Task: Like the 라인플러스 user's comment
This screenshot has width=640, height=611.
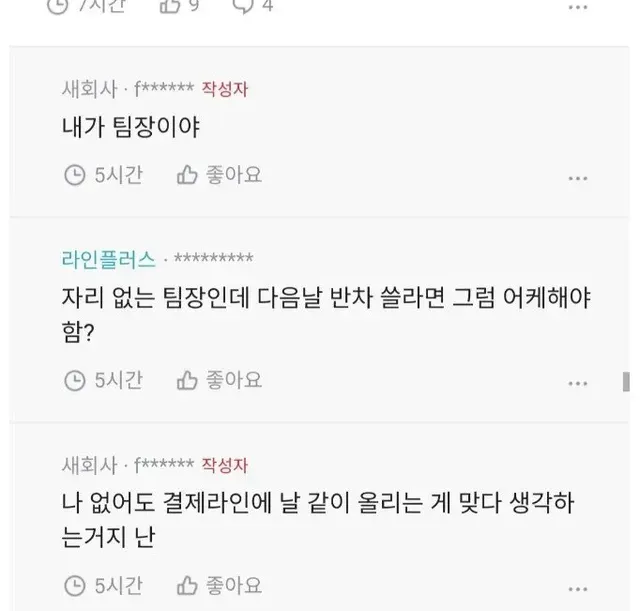Action: click(x=219, y=380)
